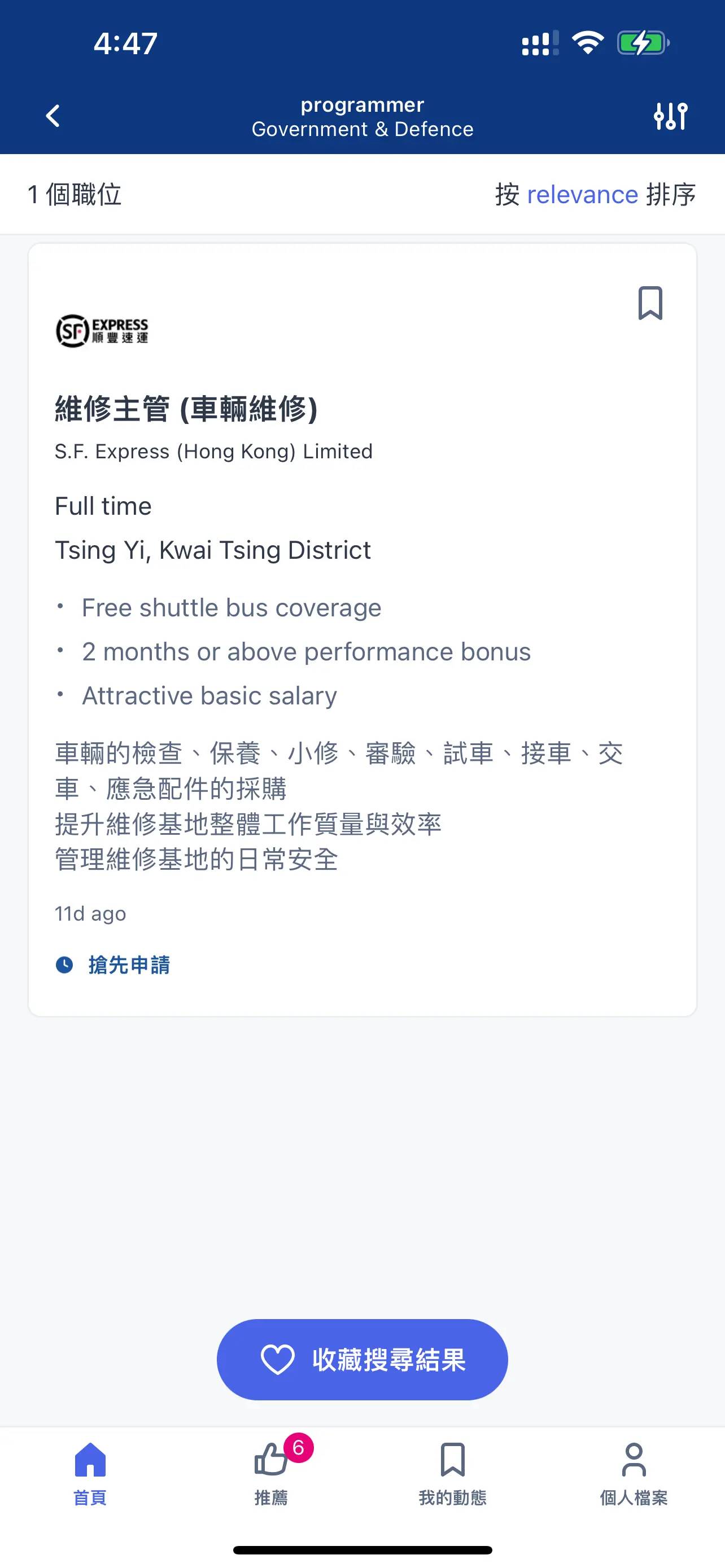725x1568 pixels.
Task: Switch to the 首頁 tab
Action: pos(90,1473)
